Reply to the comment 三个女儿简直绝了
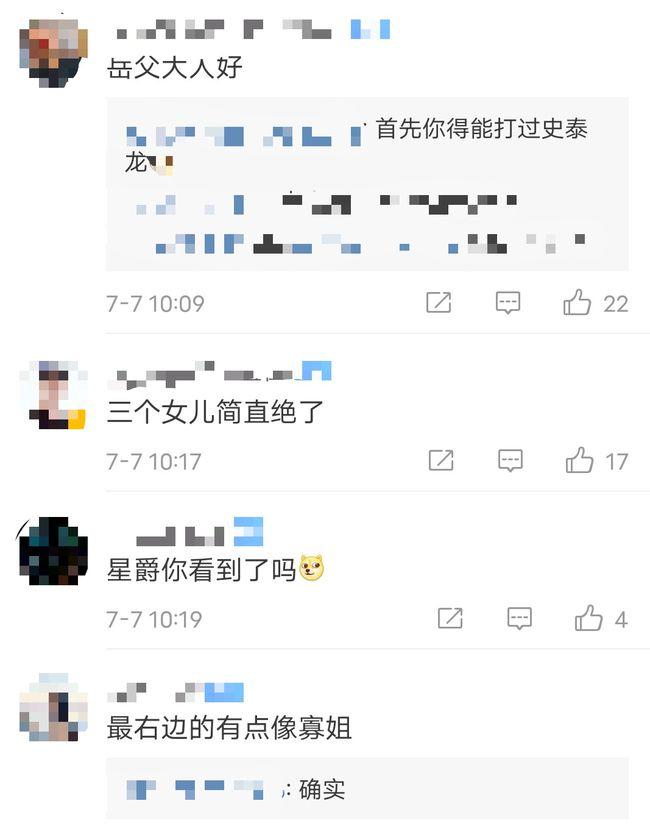650x827 pixels. [x=510, y=461]
